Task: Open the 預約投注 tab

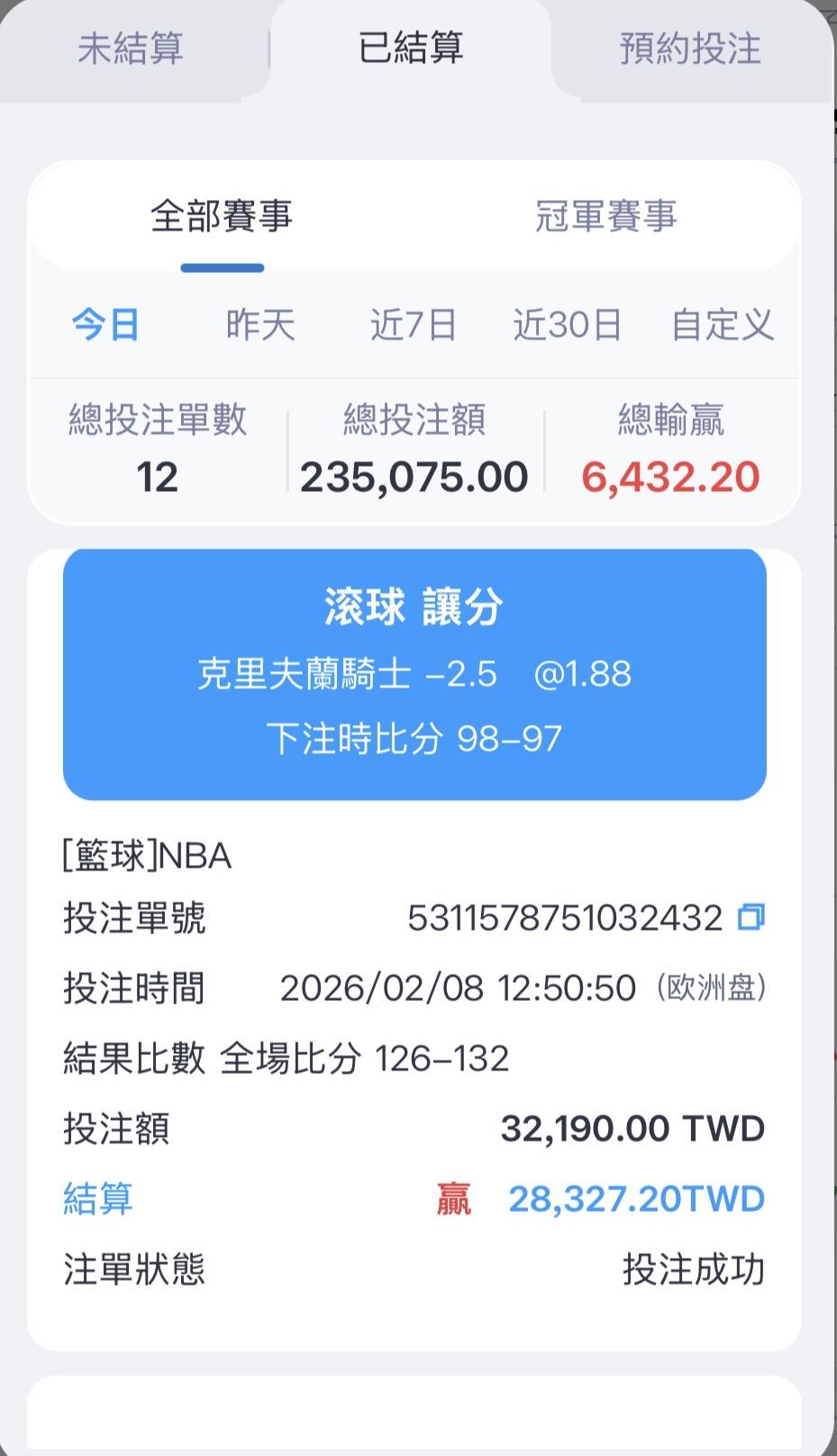Action: (x=690, y=49)
